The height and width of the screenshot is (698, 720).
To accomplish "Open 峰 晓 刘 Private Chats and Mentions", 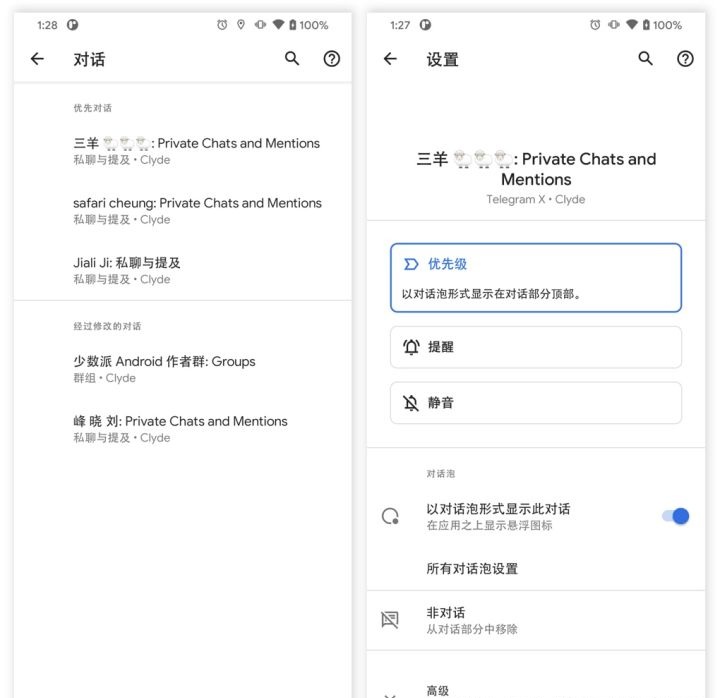I will pyautogui.click(x=180, y=428).
